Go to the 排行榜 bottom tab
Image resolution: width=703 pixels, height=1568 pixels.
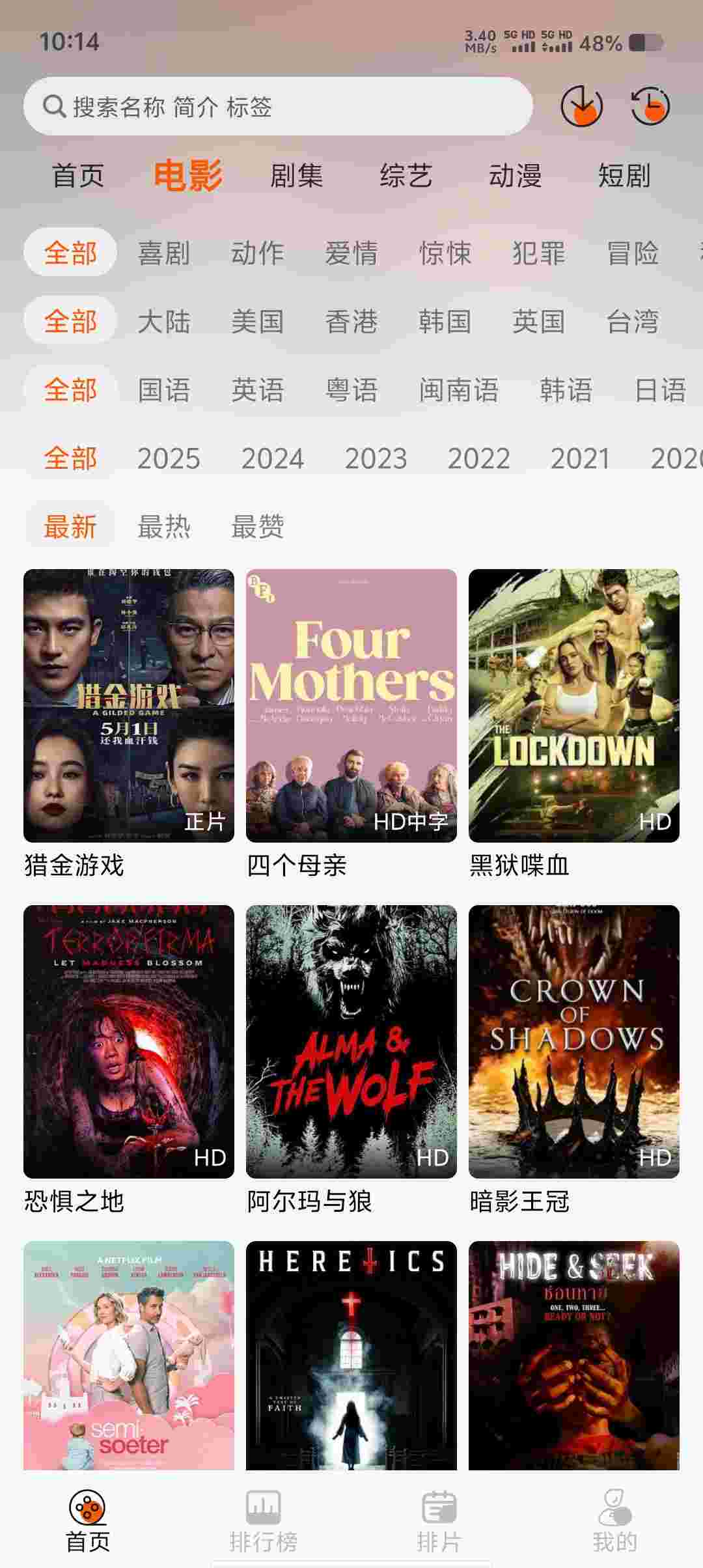pos(264,1521)
